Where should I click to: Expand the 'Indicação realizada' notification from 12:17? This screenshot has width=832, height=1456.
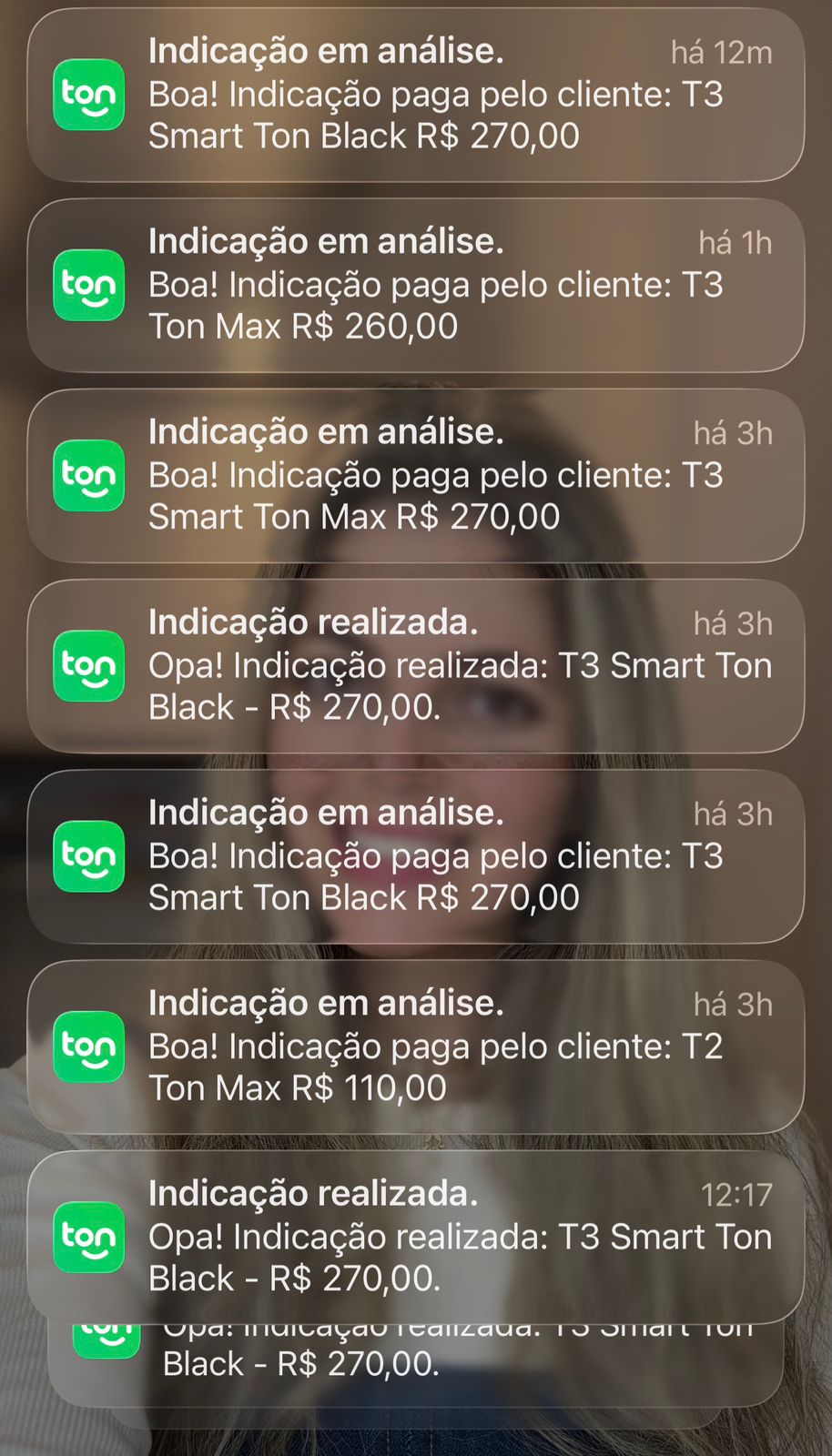(416, 1236)
